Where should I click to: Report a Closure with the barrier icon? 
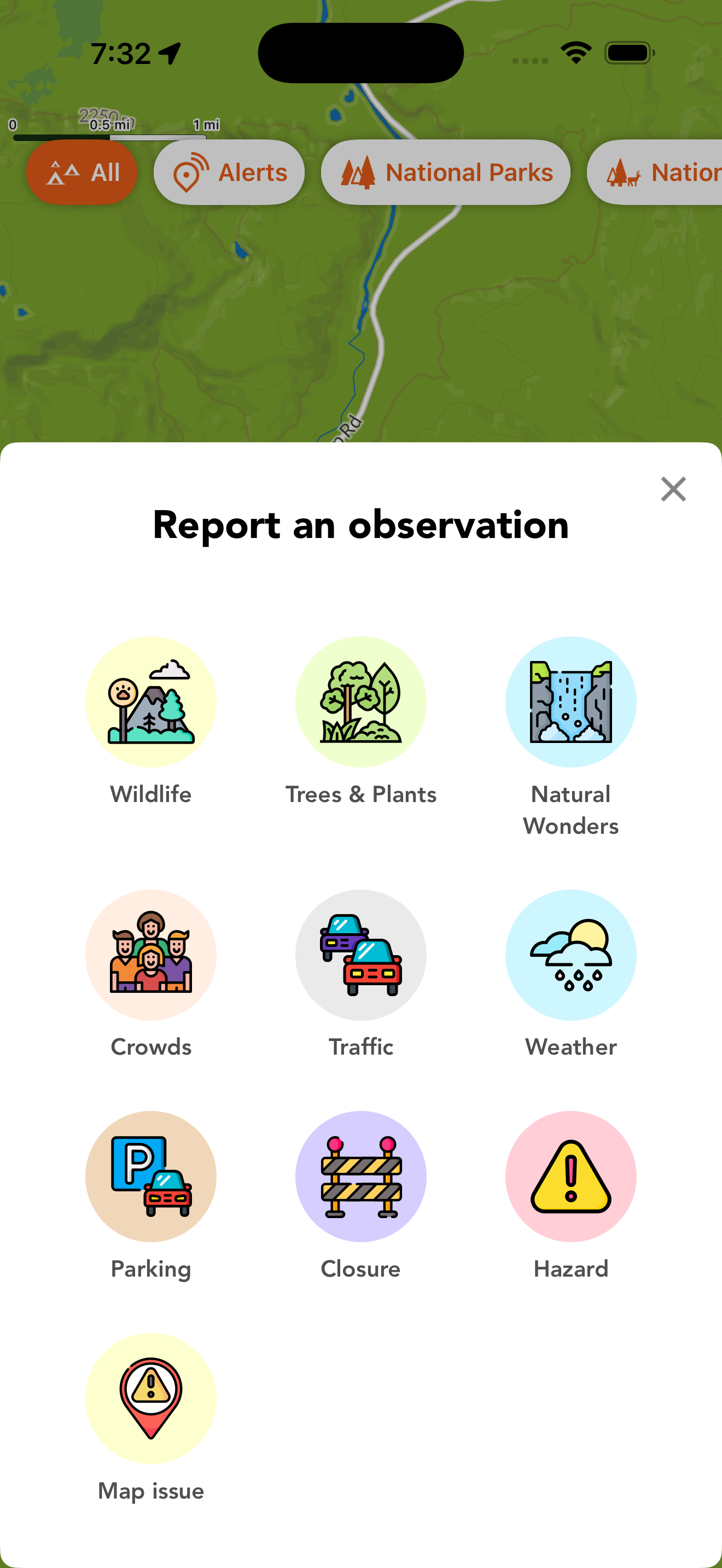(x=360, y=1177)
